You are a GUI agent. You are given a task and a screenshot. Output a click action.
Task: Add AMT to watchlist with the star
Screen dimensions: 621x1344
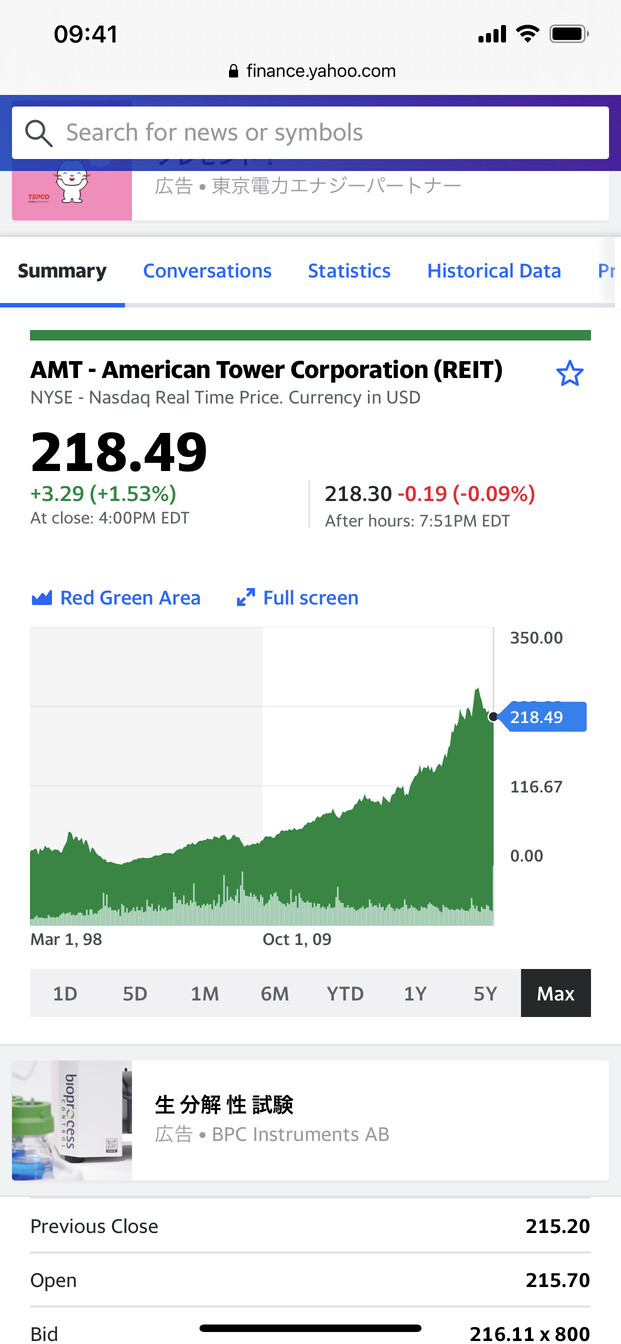[x=569, y=374]
